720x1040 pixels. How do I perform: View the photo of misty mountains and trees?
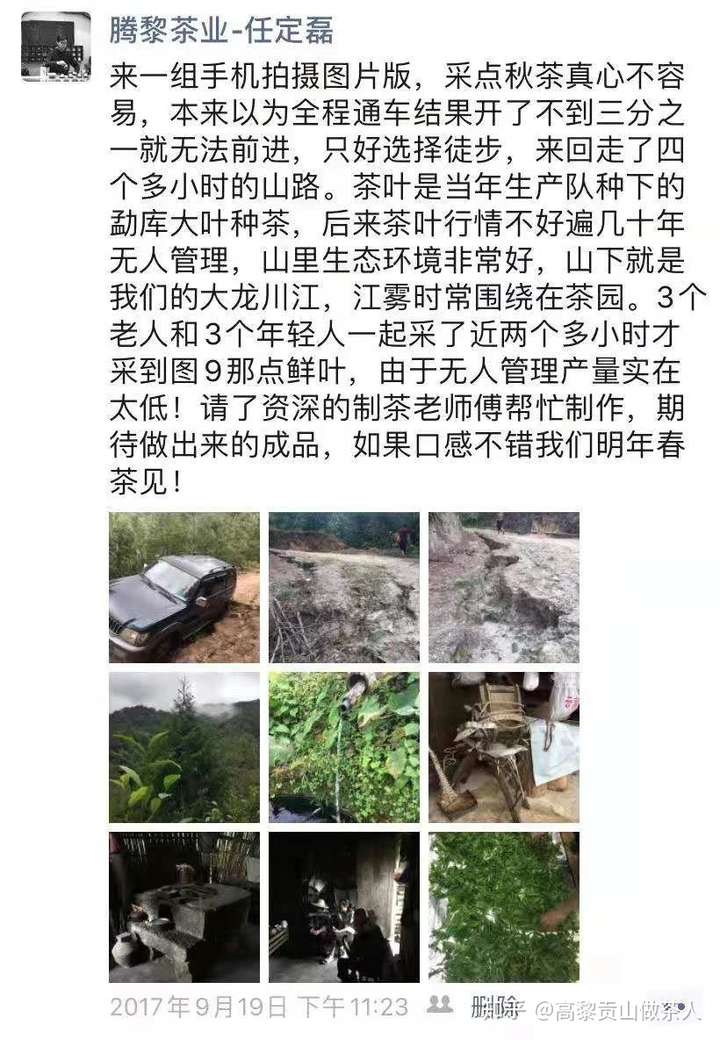[x=184, y=747]
